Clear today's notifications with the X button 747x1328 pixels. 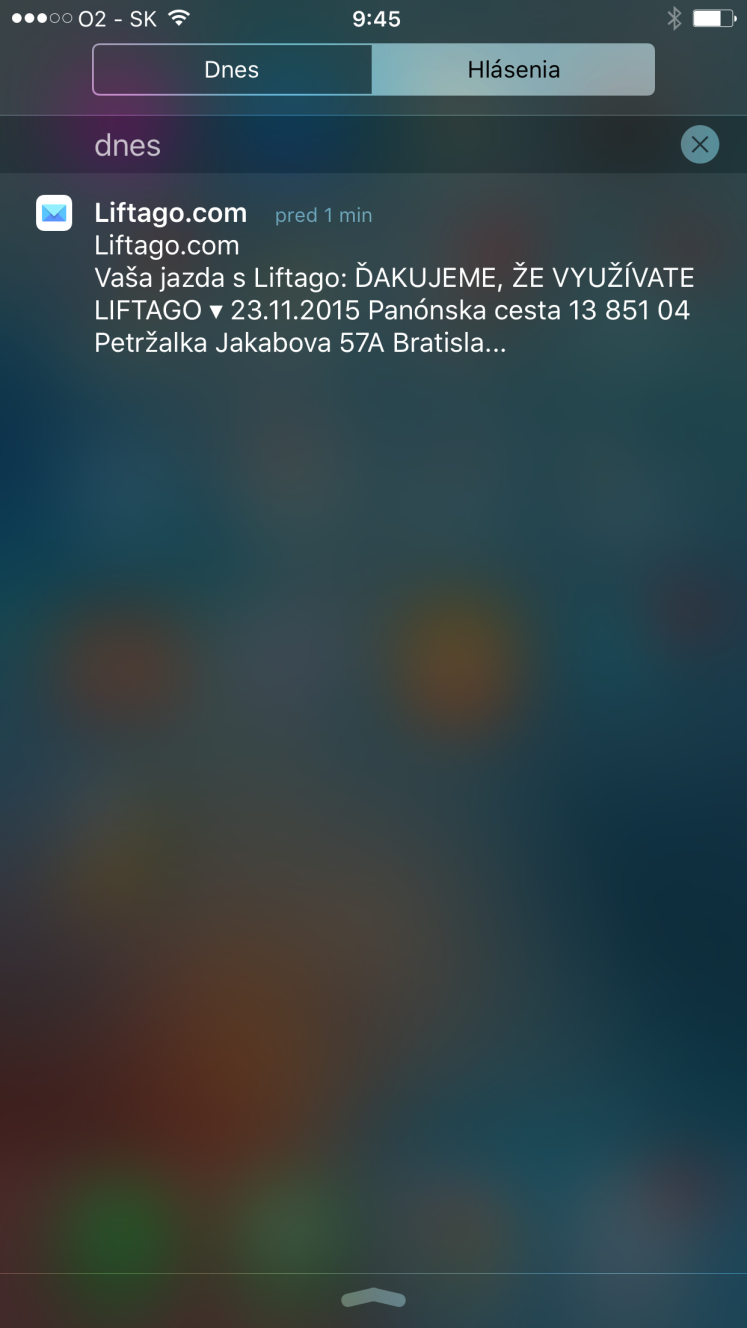coord(699,145)
